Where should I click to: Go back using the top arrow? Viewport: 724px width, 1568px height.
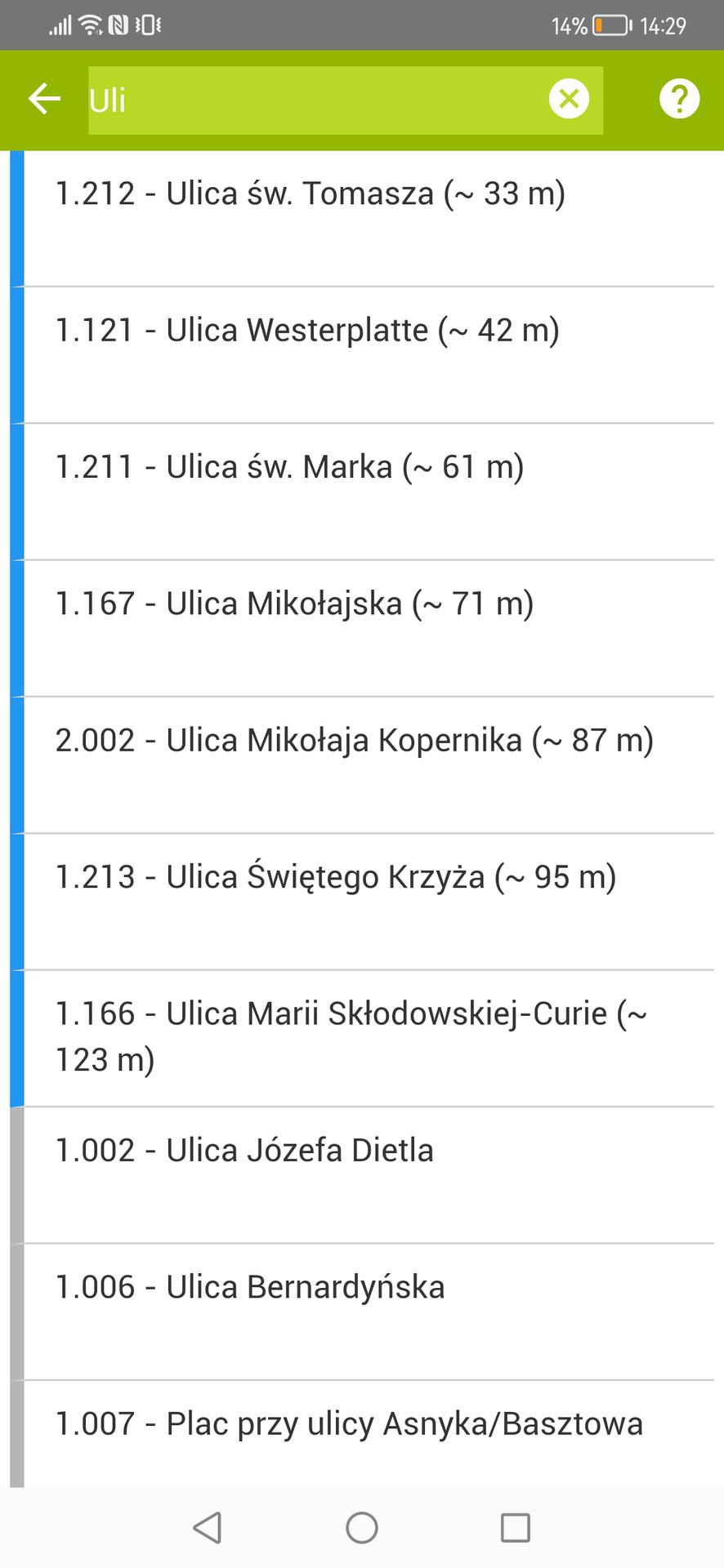44,100
